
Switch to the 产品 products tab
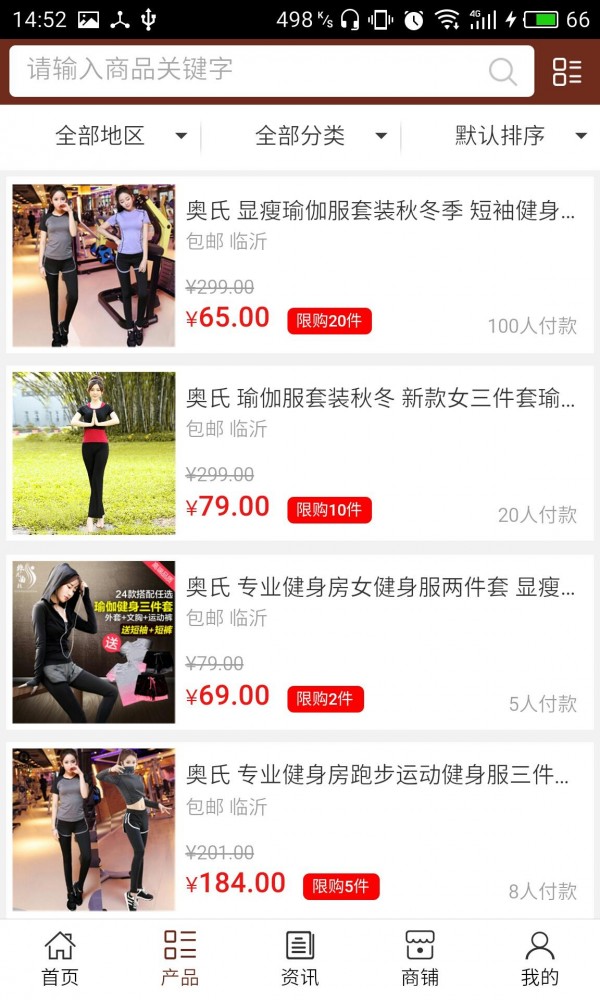point(180,958)
